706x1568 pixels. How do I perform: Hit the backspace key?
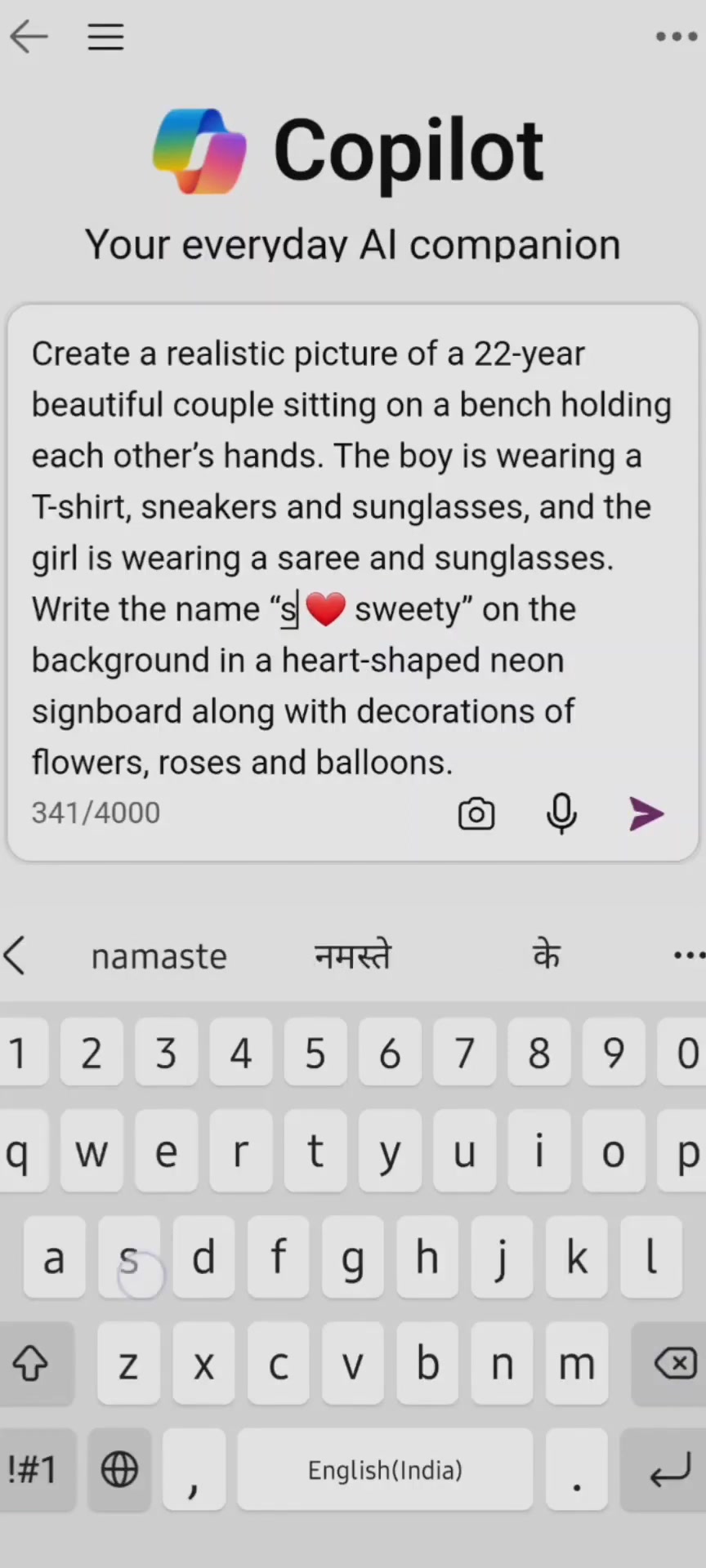(675, 1363)
